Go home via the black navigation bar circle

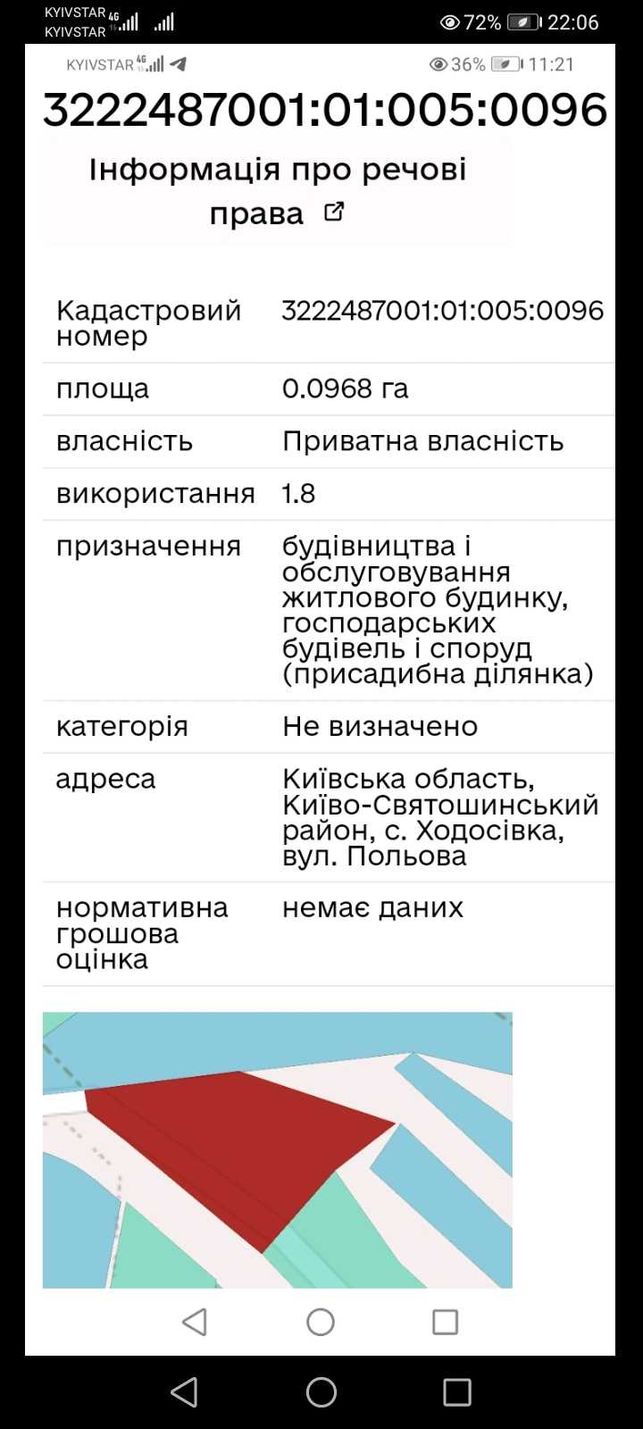[x=321, y=1392]
